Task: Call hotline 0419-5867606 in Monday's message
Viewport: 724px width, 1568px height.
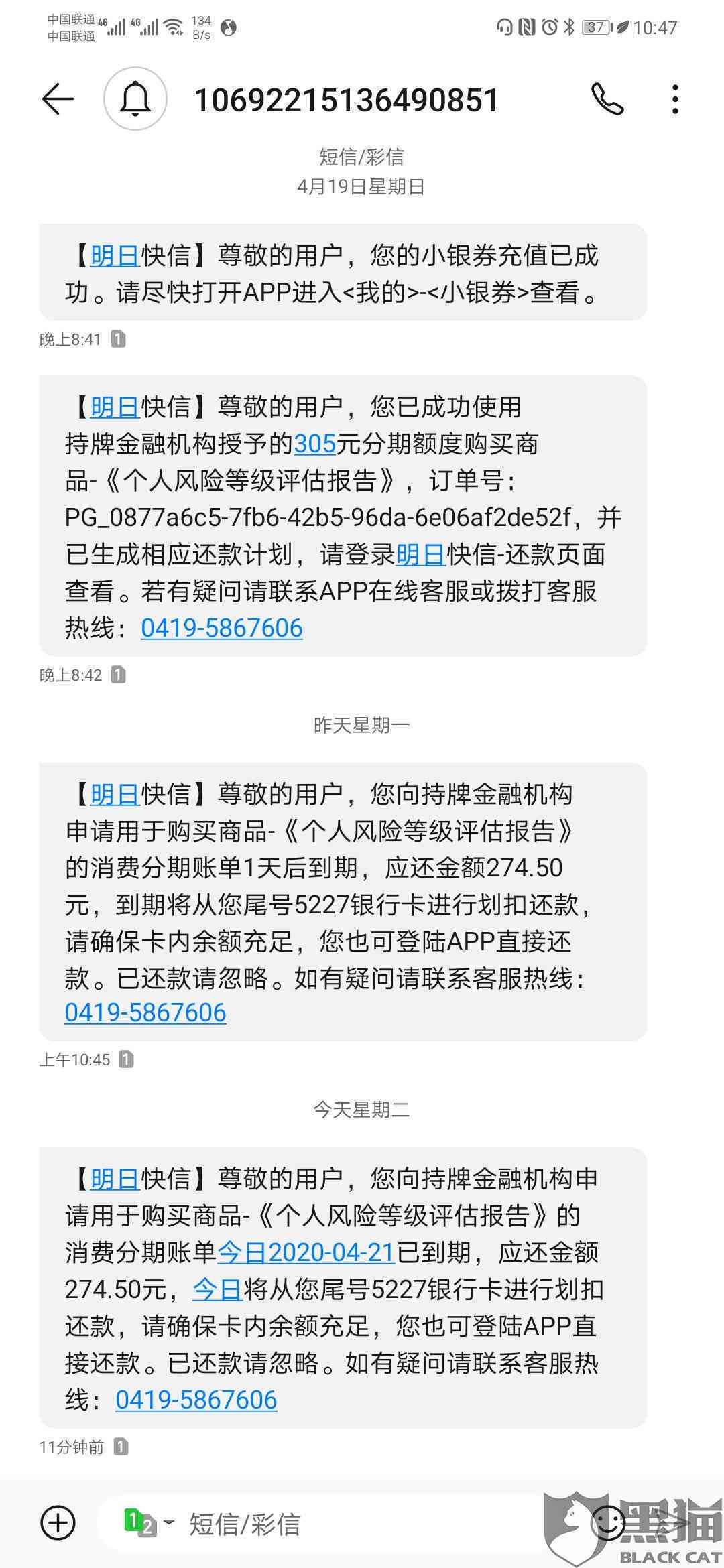Action: click(145, 1012)
